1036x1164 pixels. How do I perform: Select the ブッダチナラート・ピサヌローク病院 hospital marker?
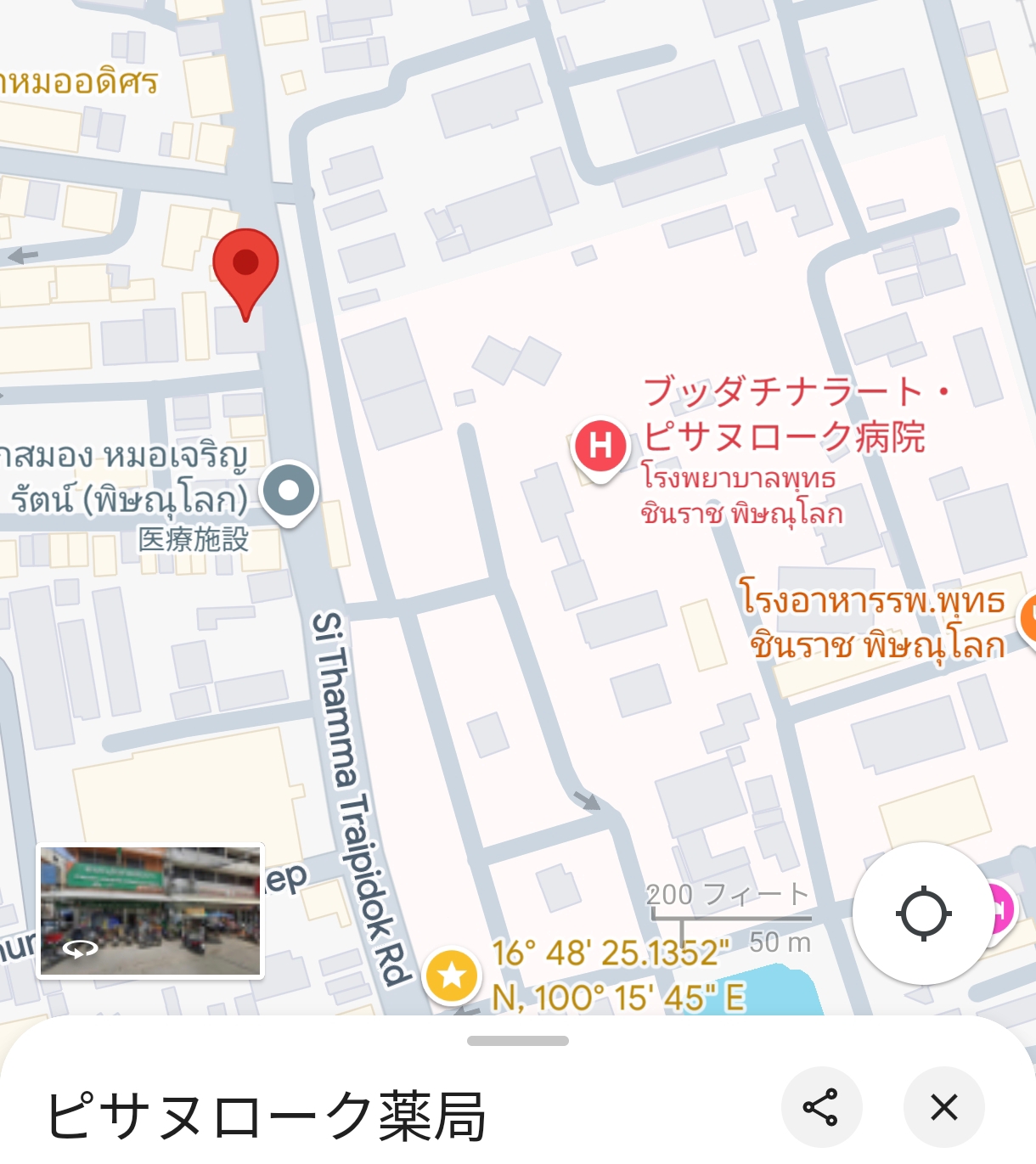(x=601, y=445)
